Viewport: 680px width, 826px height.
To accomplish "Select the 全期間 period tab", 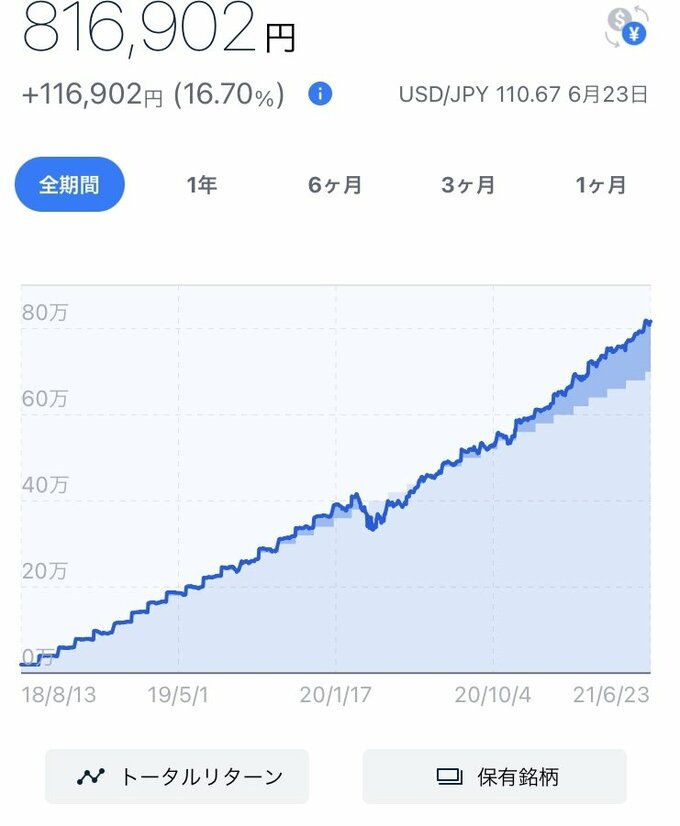I will pyautogui.click(x=69, y=185).
